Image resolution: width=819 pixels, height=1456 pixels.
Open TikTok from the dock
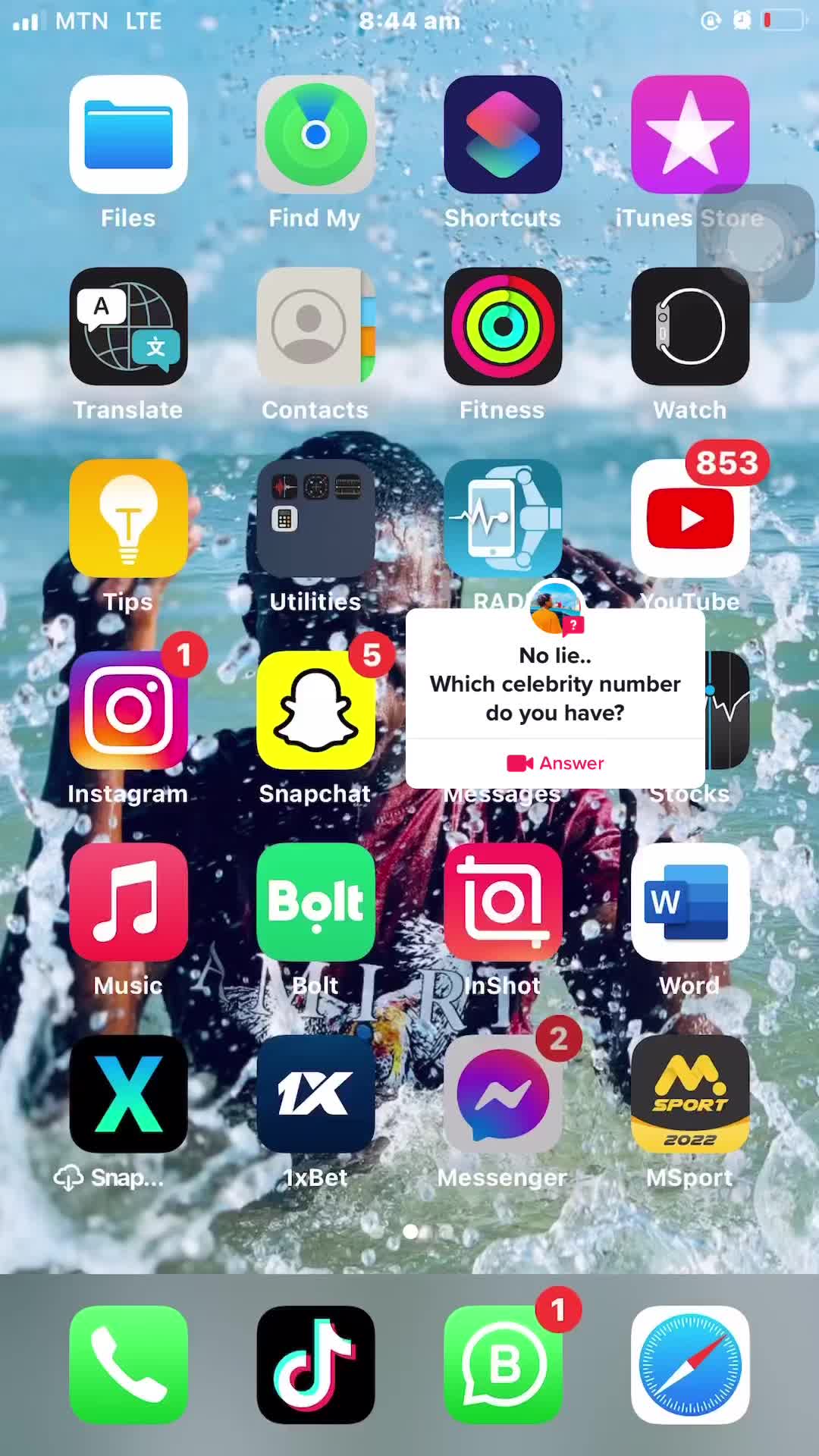coord(315,1364)
